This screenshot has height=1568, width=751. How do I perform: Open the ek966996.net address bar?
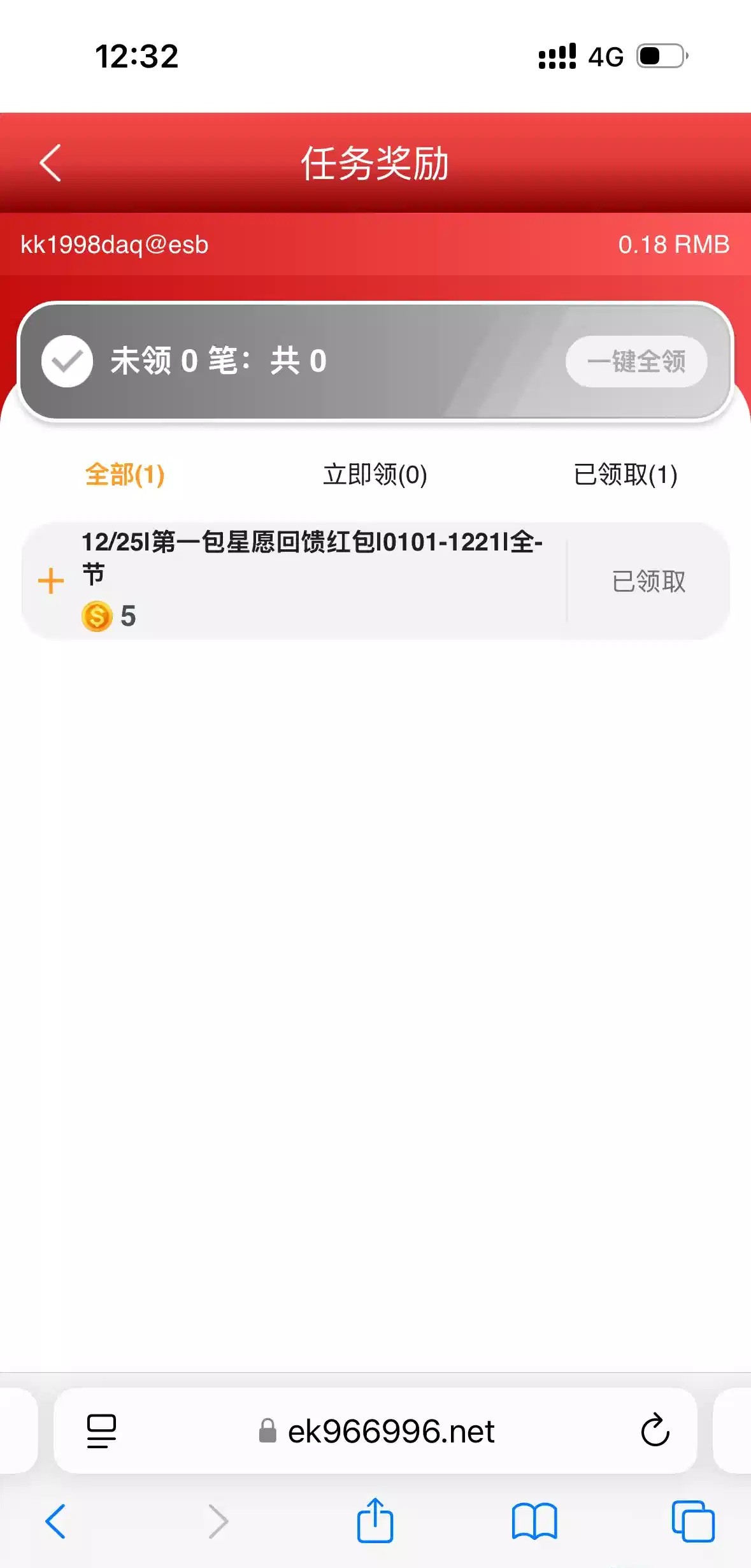pyautogui.click(x=390, y=1432)
